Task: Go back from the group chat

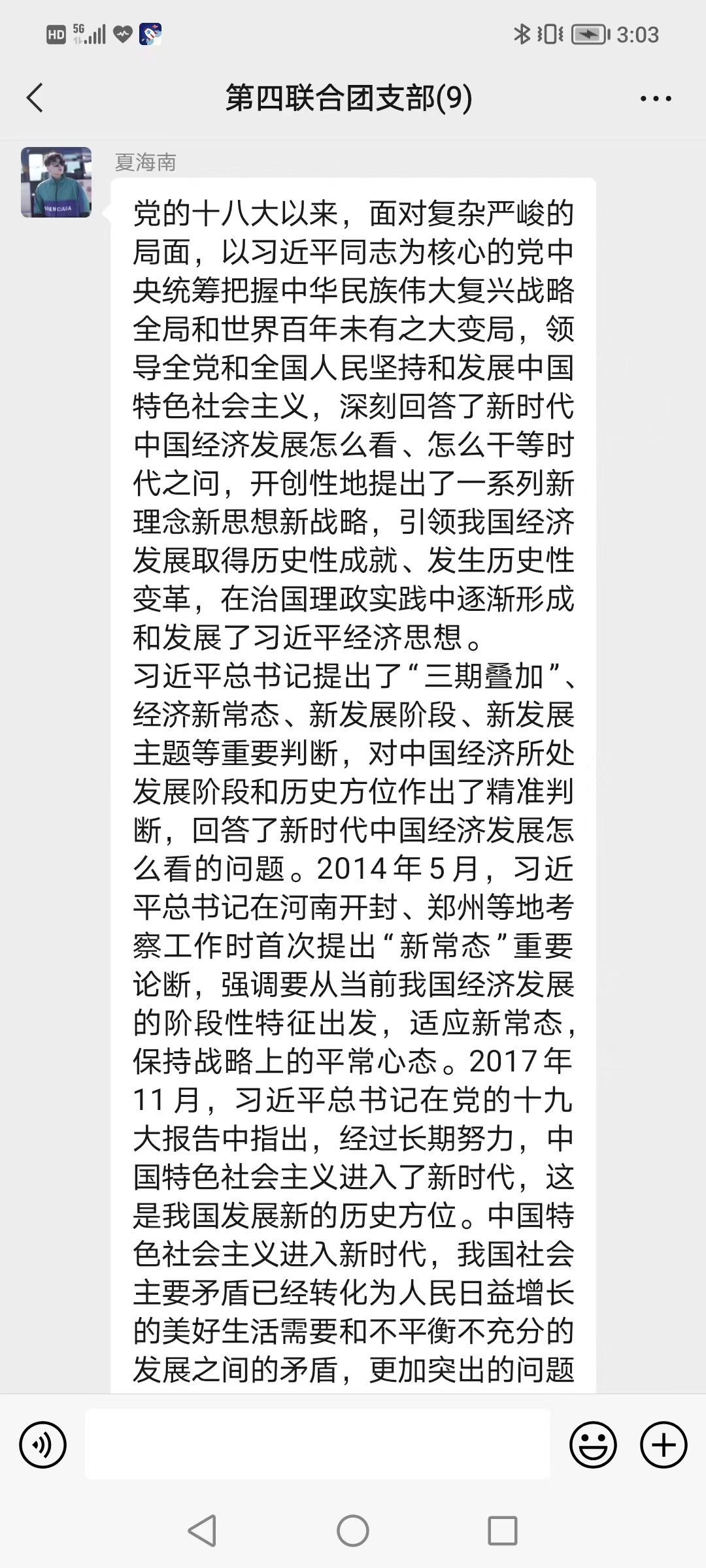Action: pyautogui.click(x=35, y=99)
